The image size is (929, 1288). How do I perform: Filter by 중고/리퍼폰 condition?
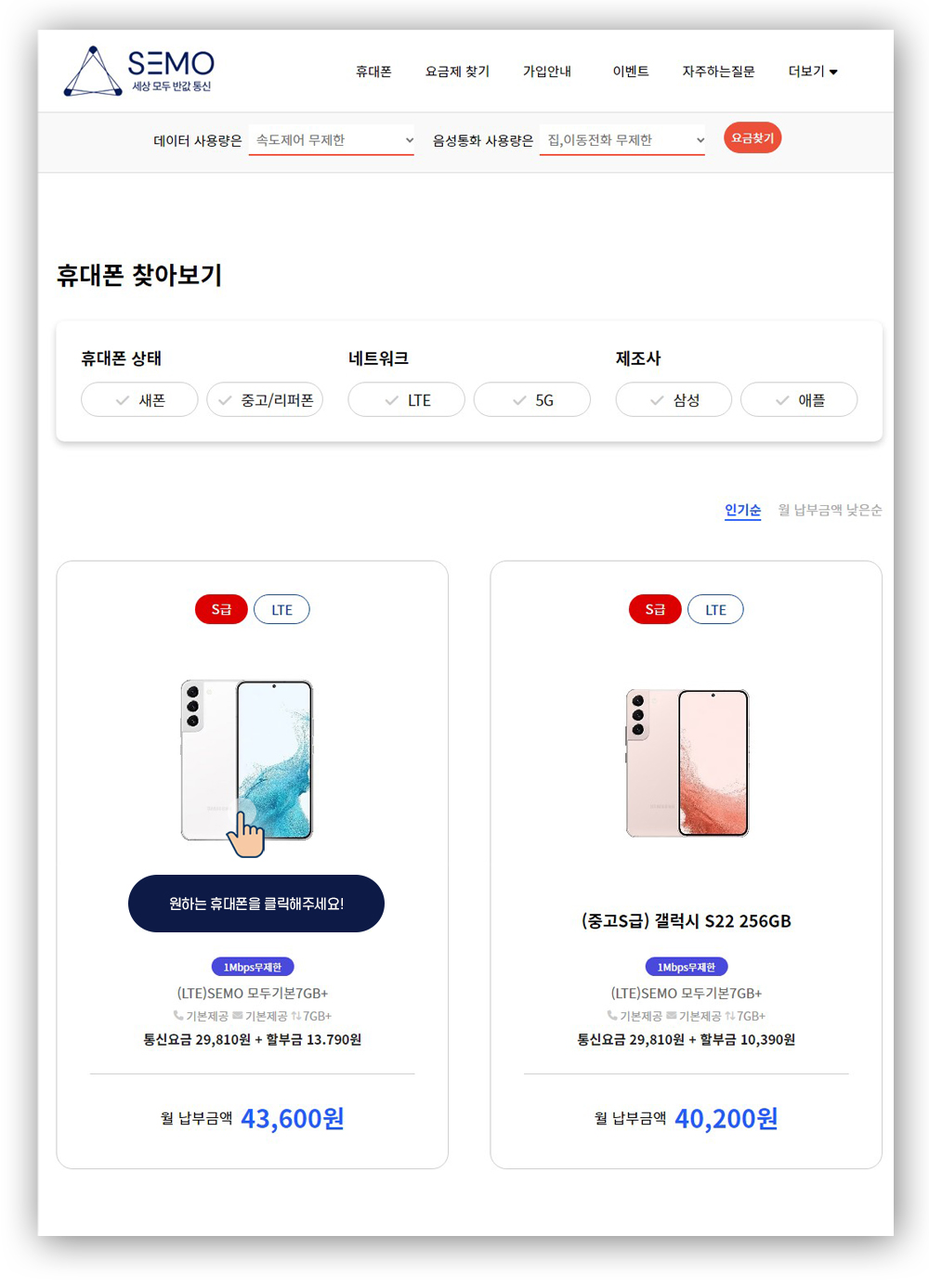click(x=265, y=400)
